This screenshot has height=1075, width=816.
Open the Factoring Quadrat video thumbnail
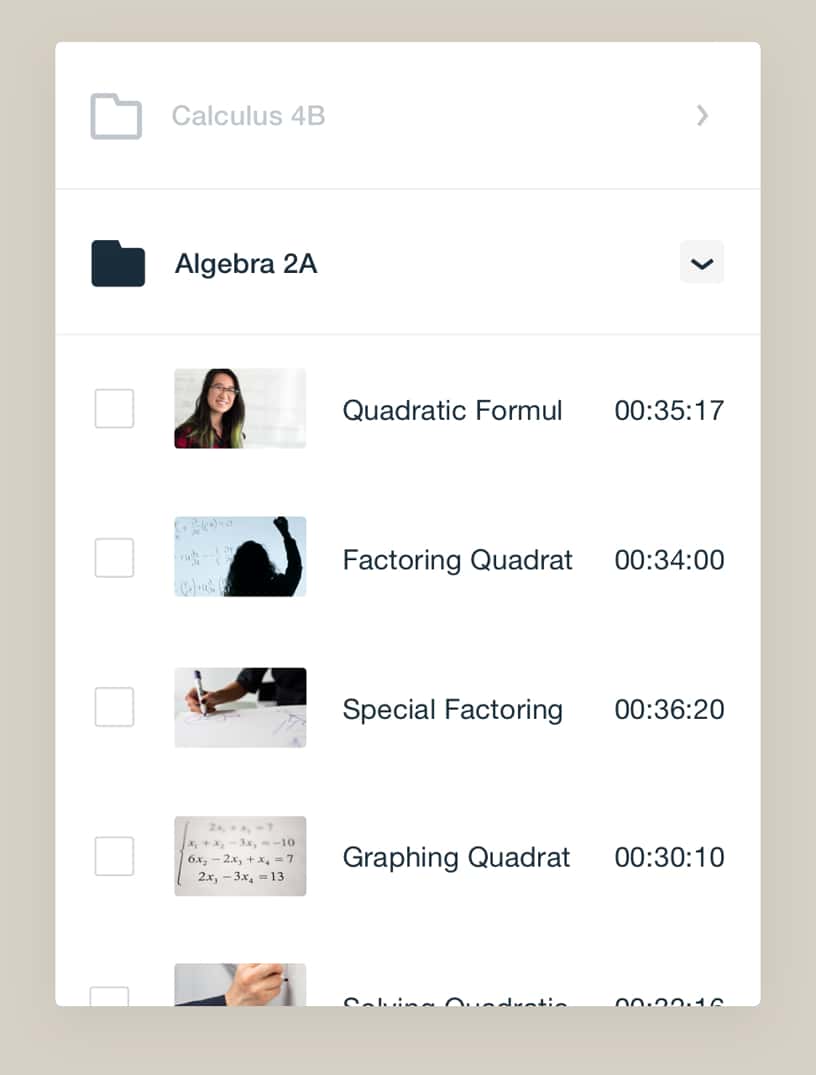pos(240,557)
